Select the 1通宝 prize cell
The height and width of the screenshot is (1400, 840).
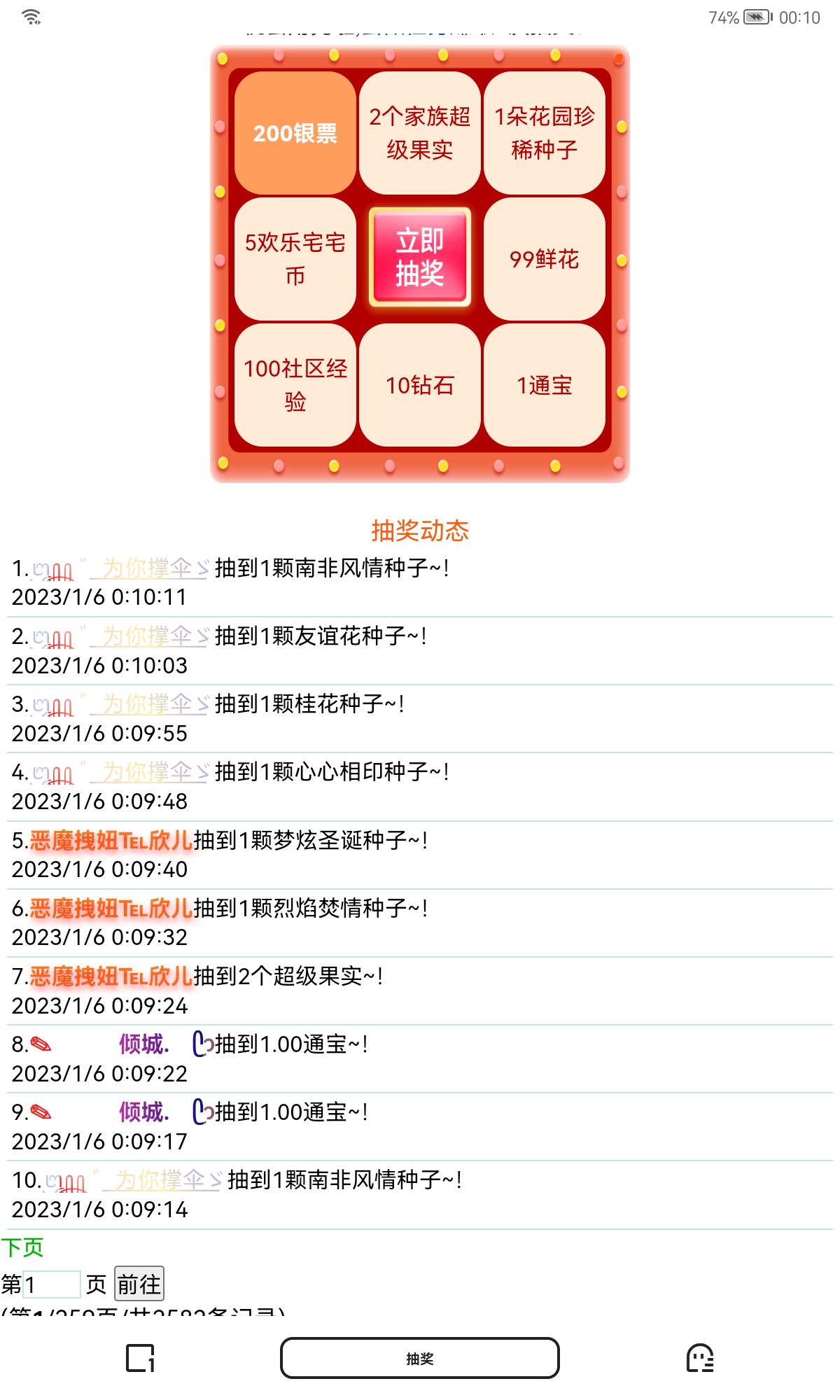544,384
